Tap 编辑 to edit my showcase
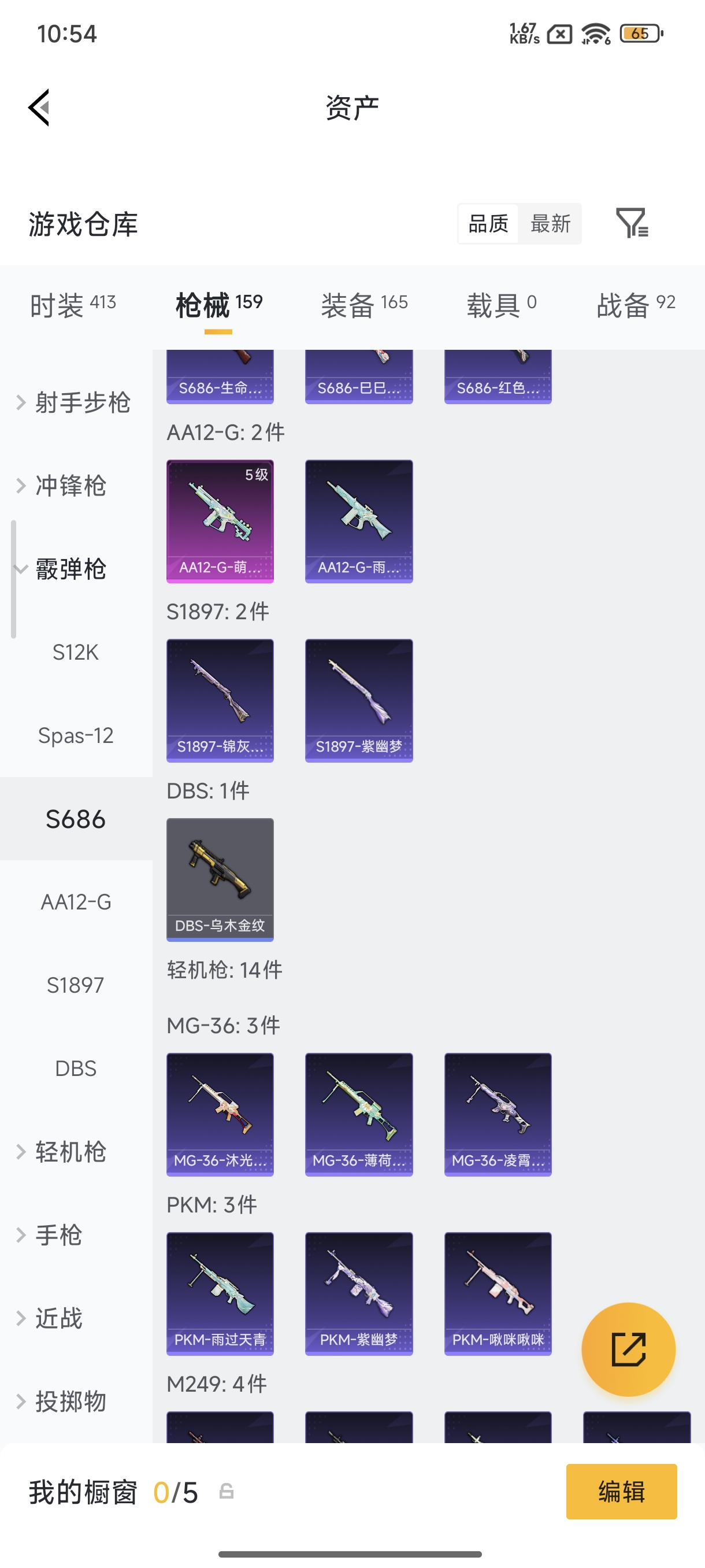 click(621, 1491)
